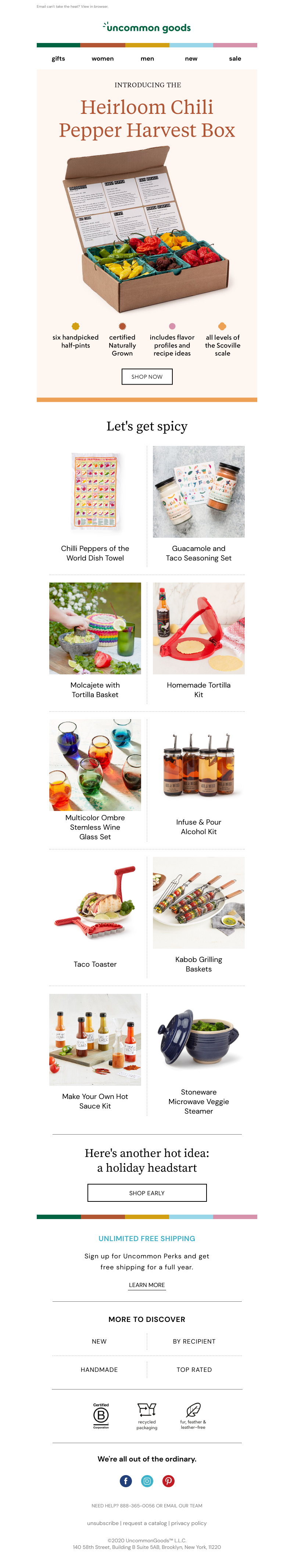The image size is (294, 1568).
Task: Visit the Facebook page
Action: pos(125,1480)
